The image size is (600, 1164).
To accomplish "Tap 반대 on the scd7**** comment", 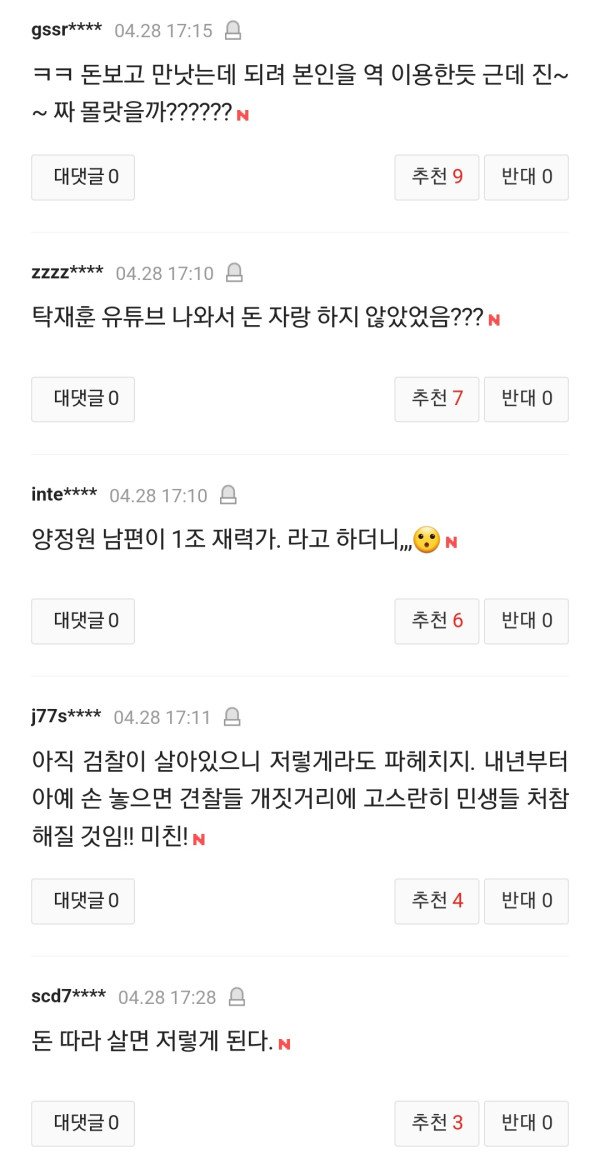I will click(526, 1123).
